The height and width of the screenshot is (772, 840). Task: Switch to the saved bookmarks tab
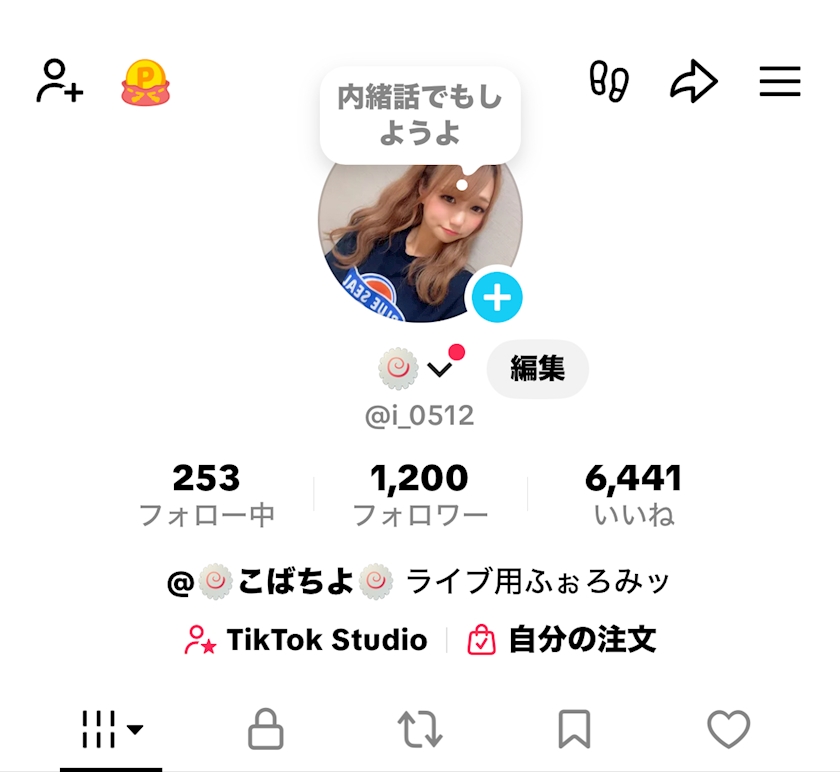[574, 729]
